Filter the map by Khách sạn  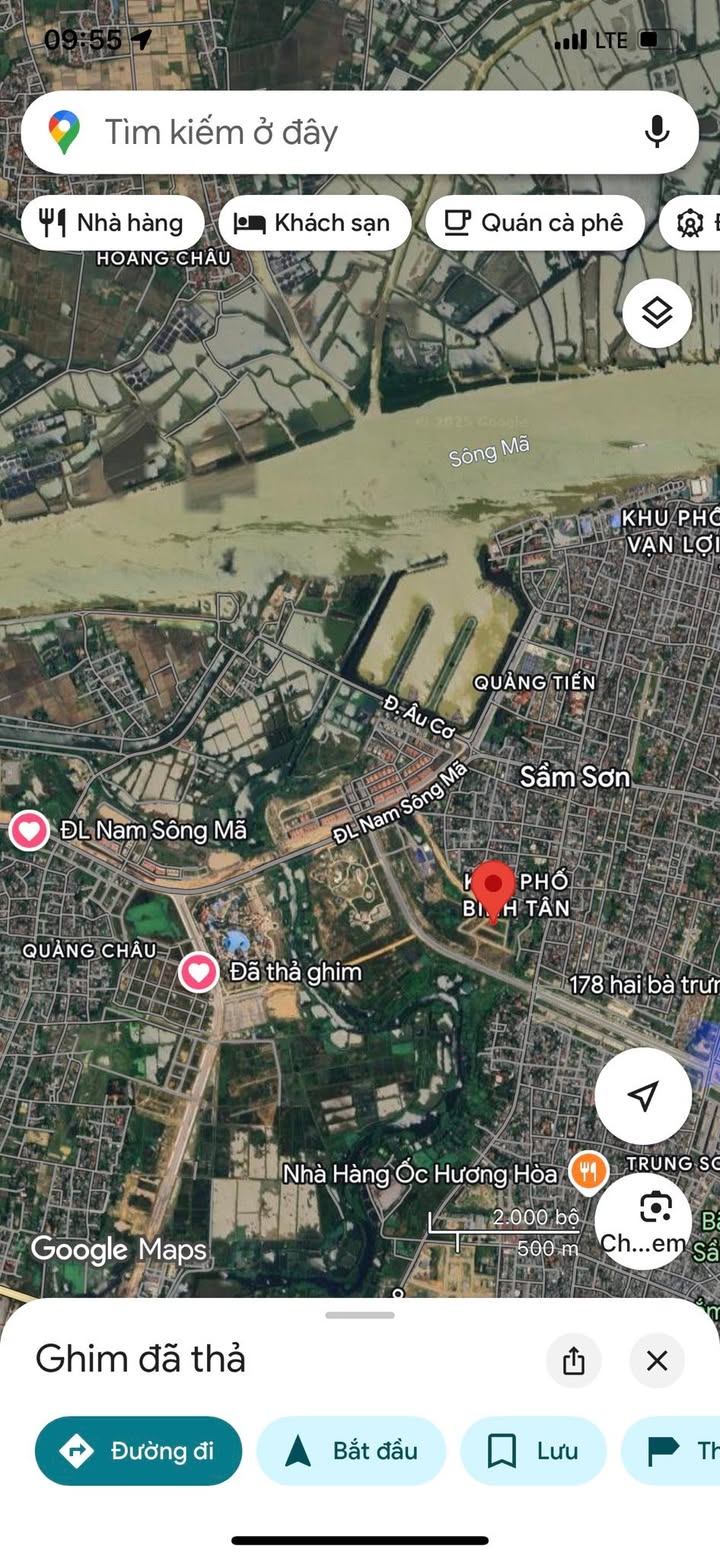coord(314,222)
